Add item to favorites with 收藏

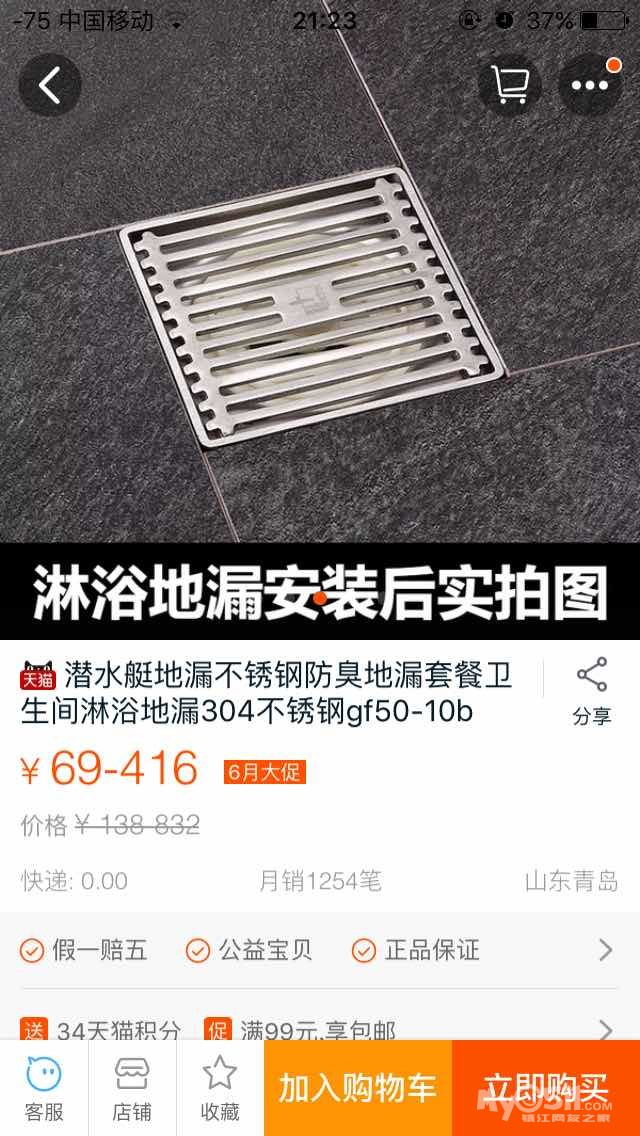[x=220, y=1088]
